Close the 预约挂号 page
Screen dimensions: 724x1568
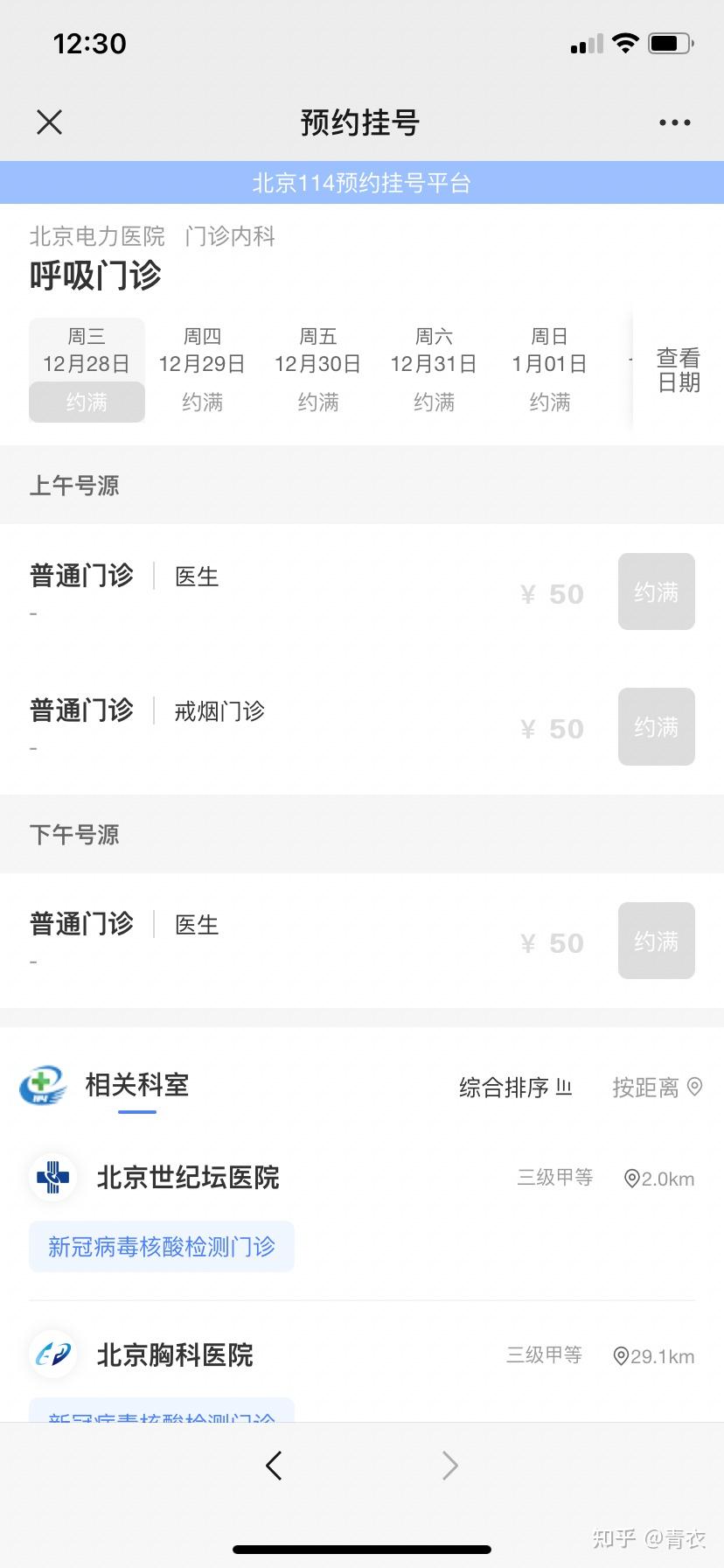pyautogui.click(x=50, y=122)
